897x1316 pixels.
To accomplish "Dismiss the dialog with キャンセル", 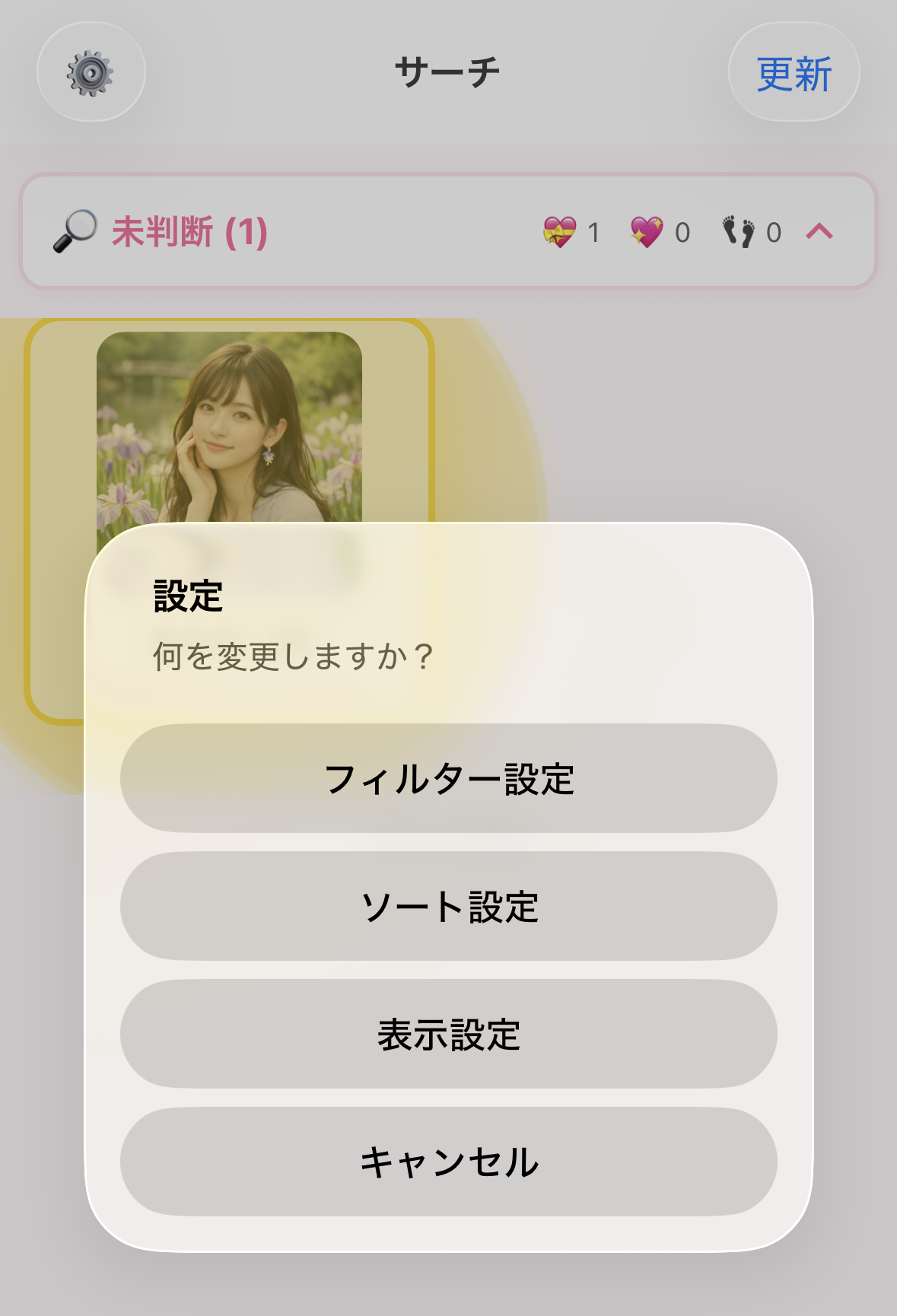I will click(448, 1162).
